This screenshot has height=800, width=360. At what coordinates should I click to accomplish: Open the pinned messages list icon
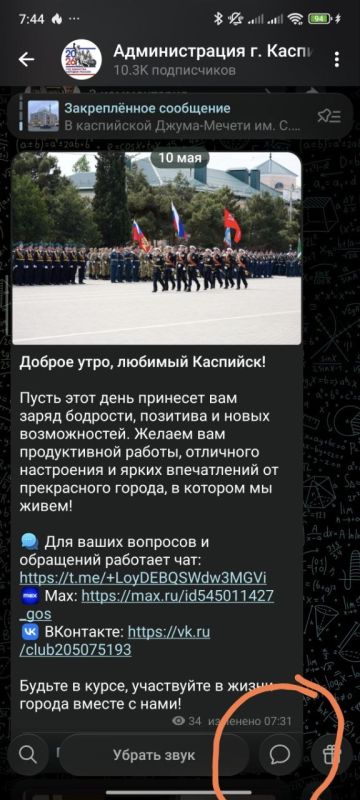point(329,116)
